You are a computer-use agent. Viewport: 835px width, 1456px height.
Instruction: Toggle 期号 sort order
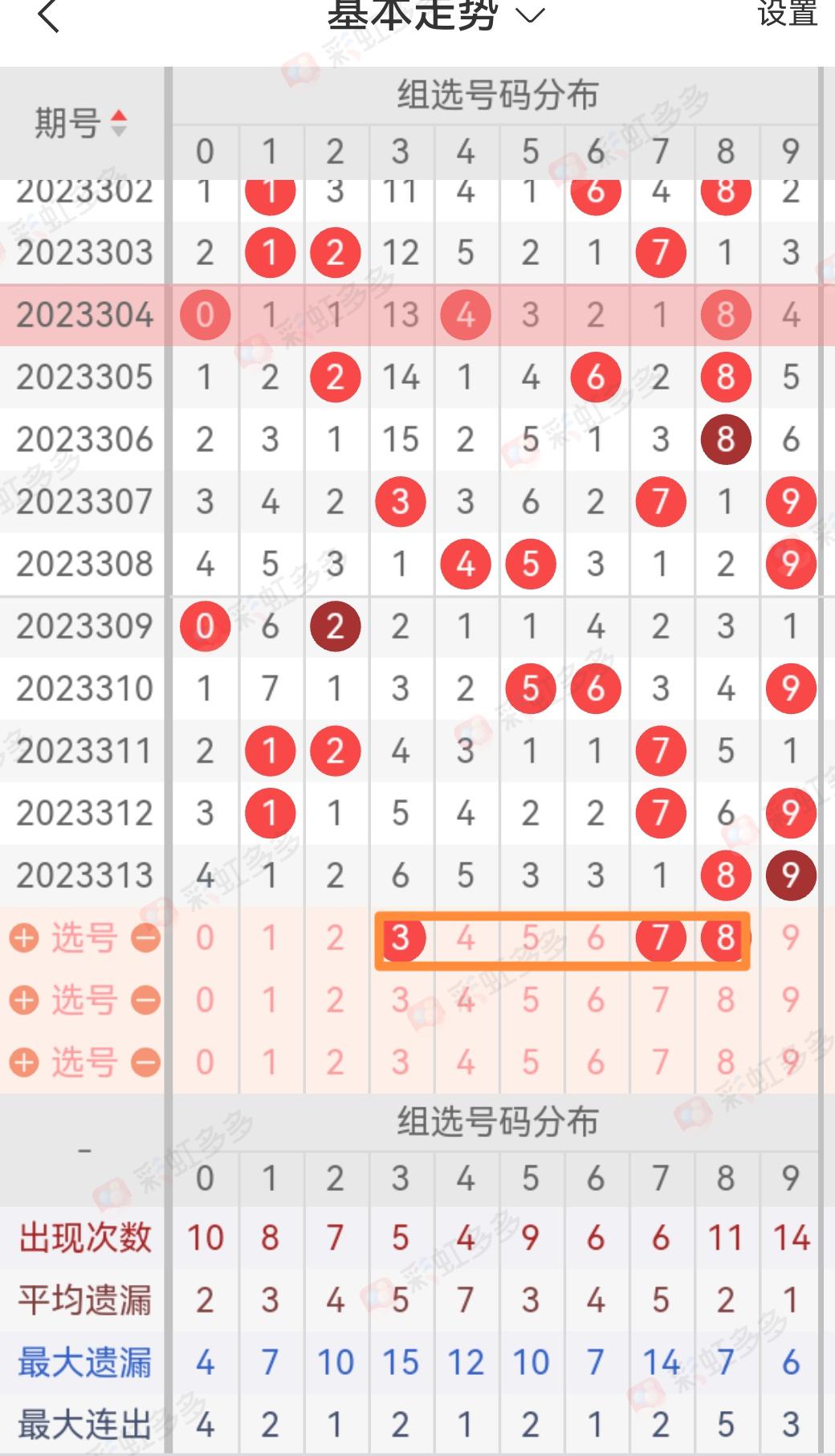(x=80, y=123)
